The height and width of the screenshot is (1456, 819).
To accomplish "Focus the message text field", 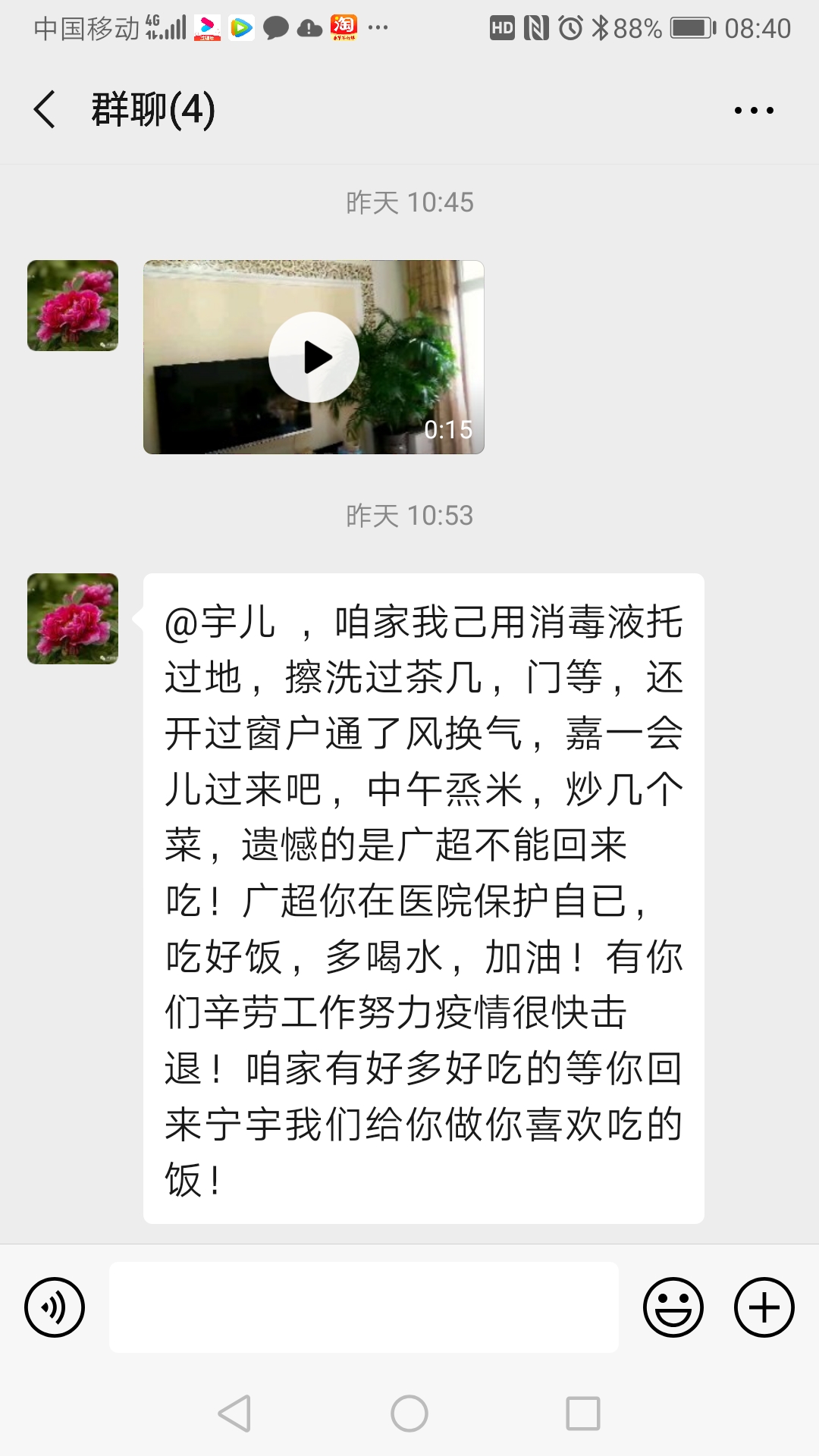I will click(x=364, y=1307).
